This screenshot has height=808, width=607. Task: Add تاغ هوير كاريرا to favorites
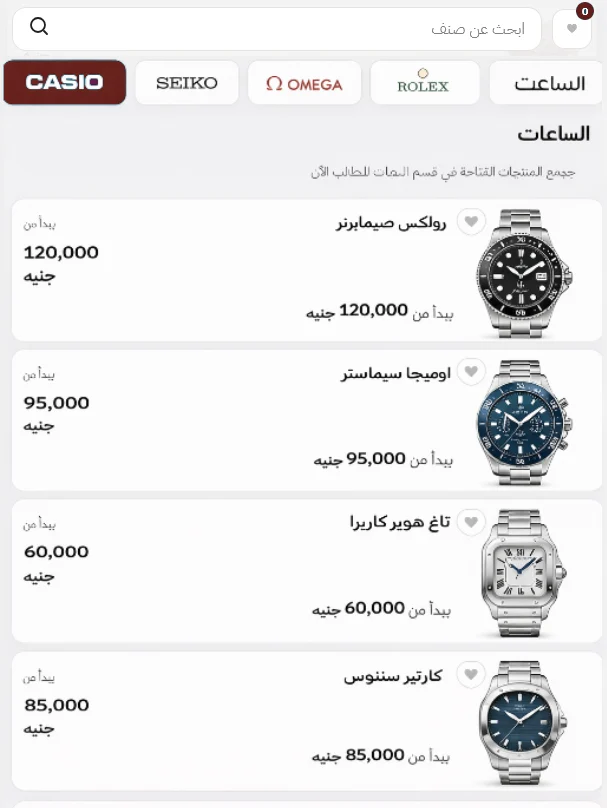click(472, 522)
